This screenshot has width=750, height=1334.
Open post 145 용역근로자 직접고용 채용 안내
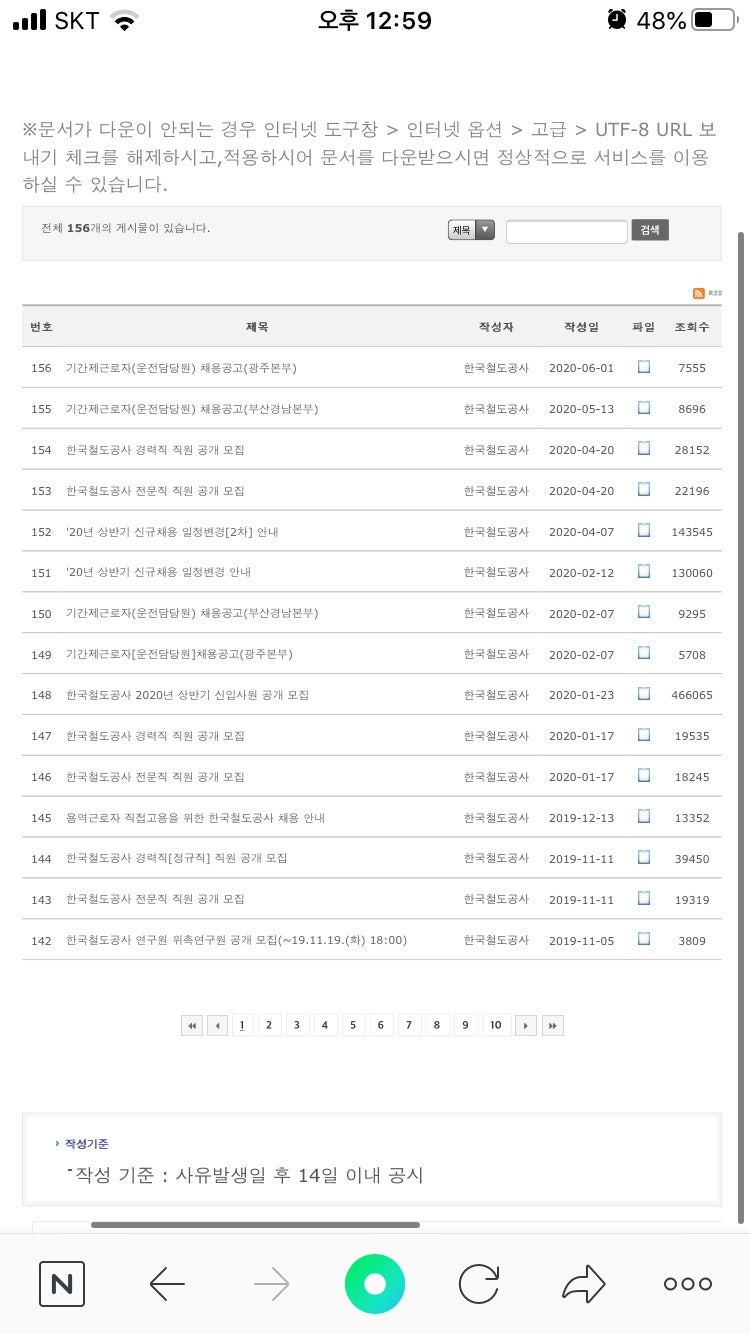(x=195, y=818)
